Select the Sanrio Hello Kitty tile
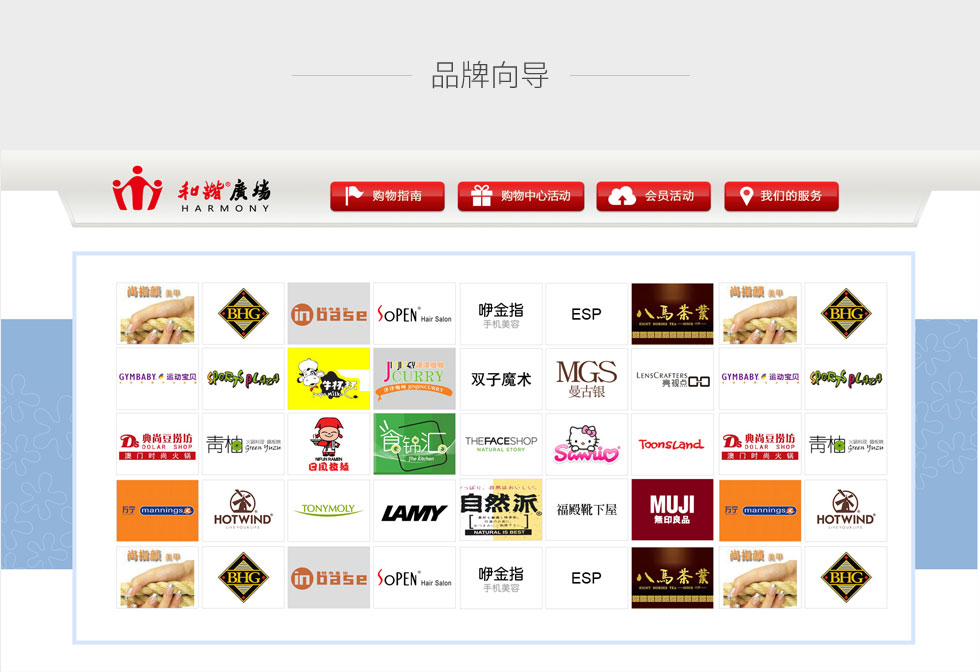The height and width of the screenshot is (672, 980). click(586, 444)
